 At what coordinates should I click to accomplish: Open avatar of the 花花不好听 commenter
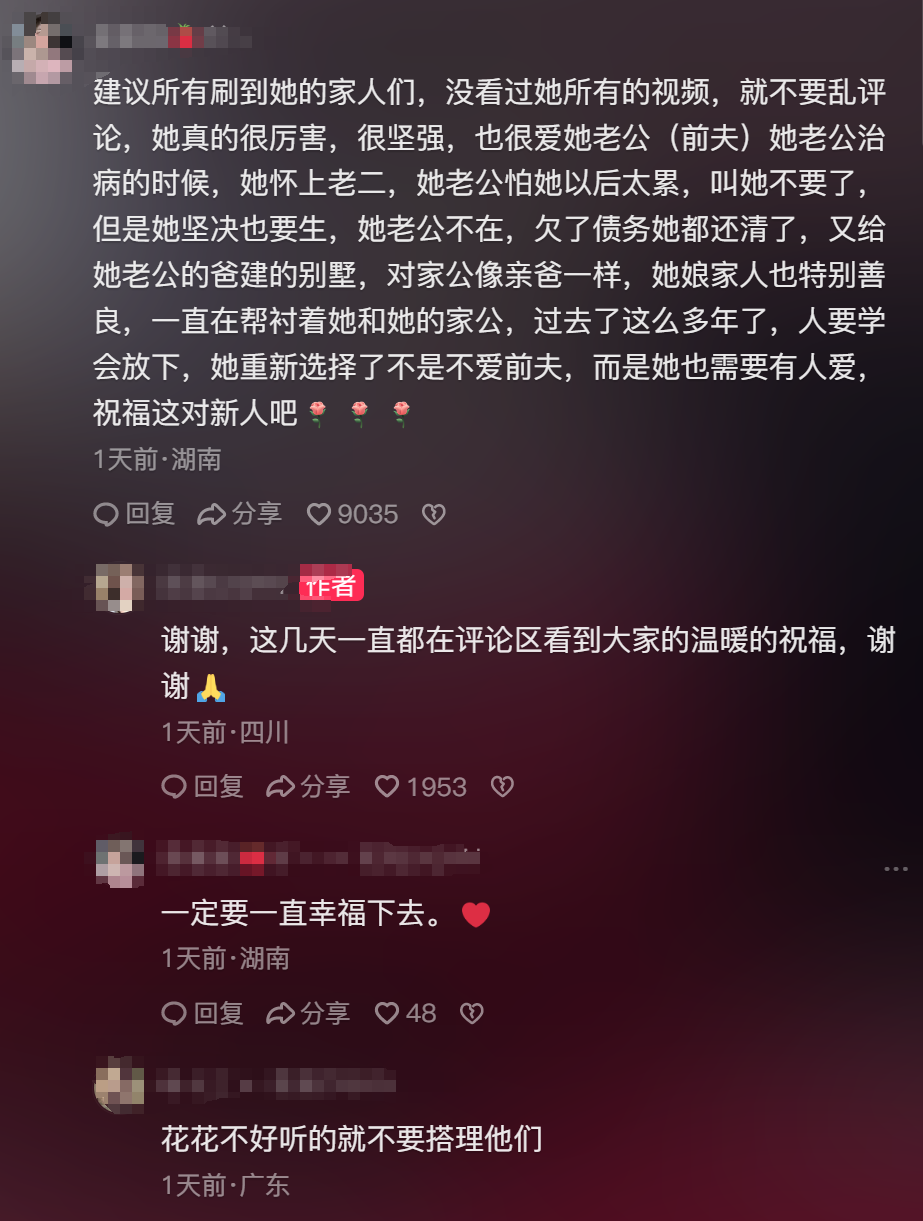click(118, 1085)
